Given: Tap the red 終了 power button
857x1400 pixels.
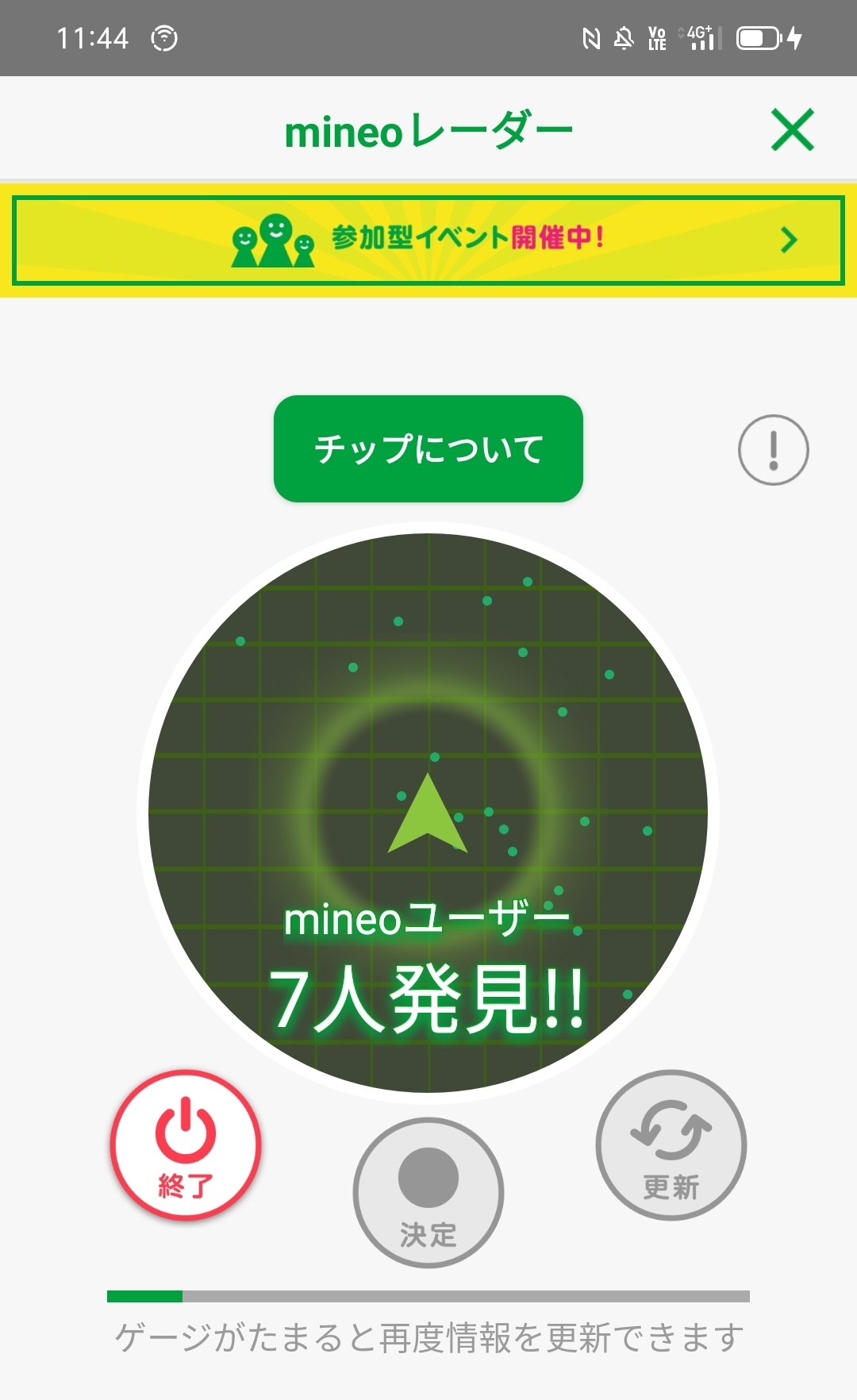Looking at the screenshot, I should (186, 1145).
